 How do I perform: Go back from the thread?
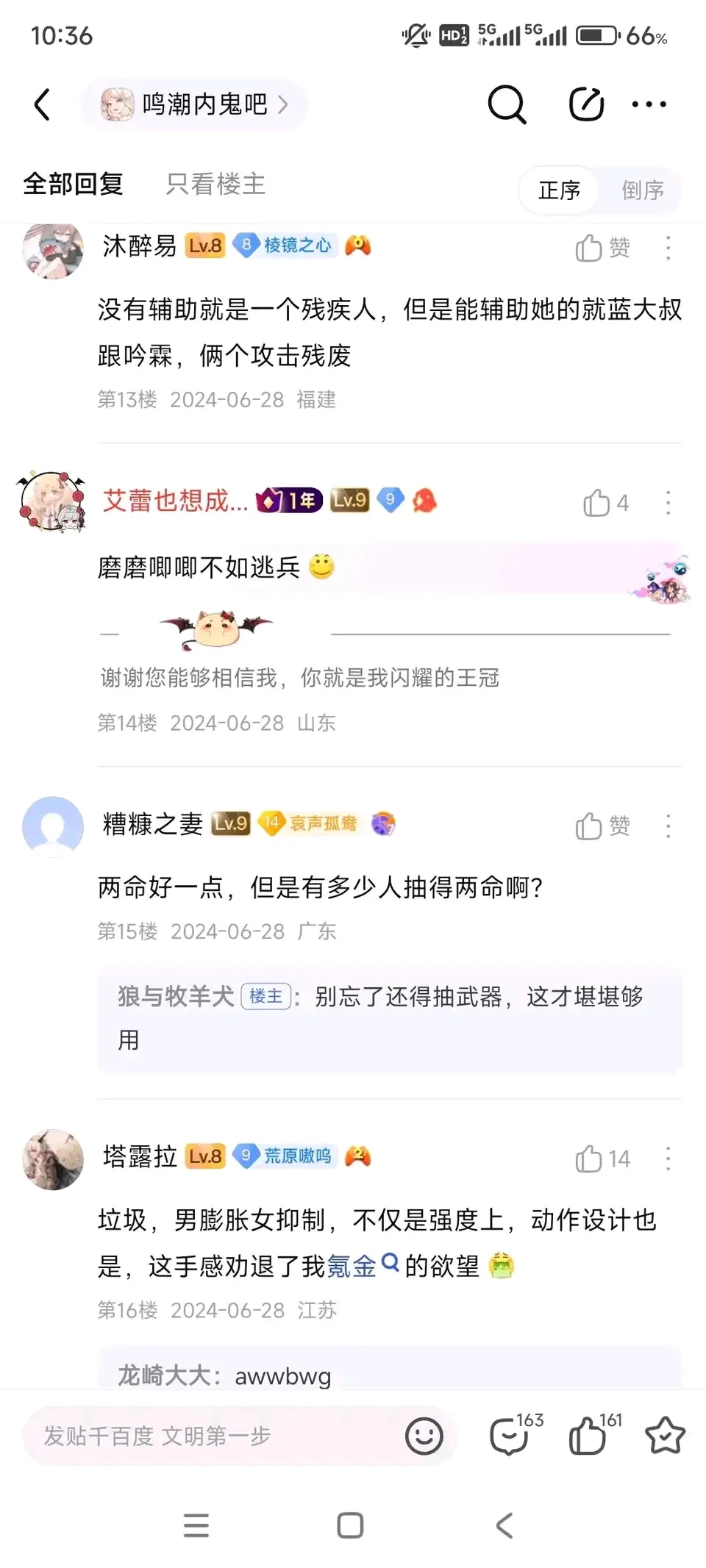[x=43, y=104]
